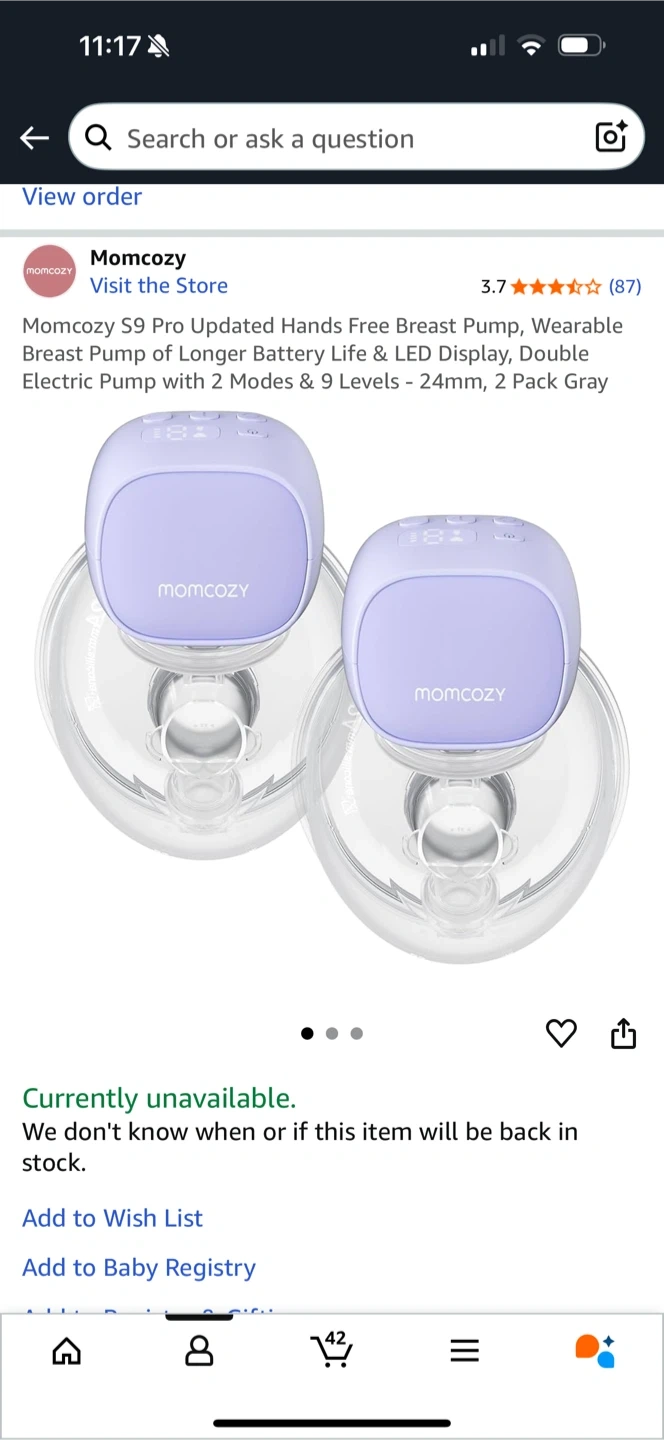This screenshot has width=664, height=1440.
Task: Open the Rufus AI assistant tab
Action: (596, 1350)
